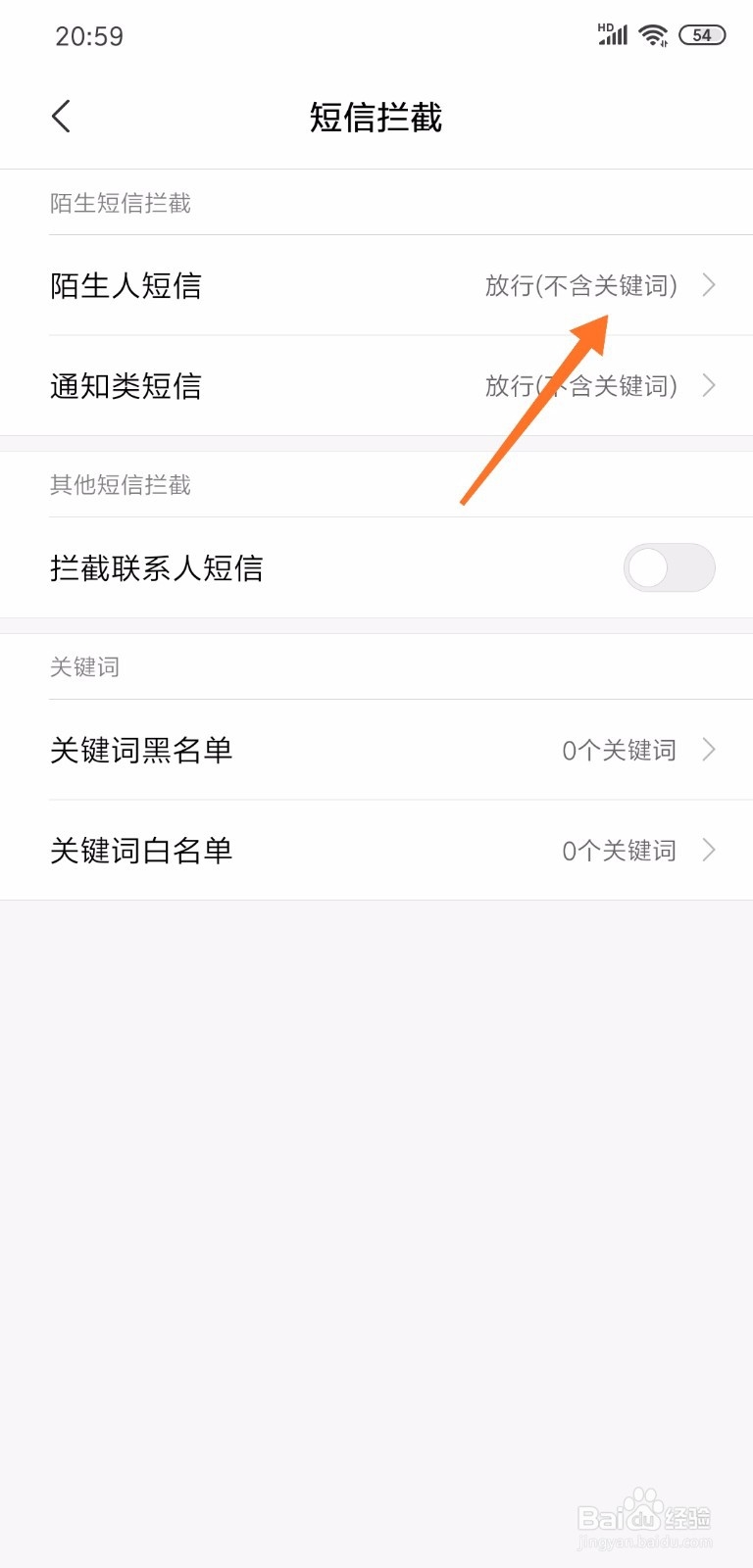Tap the clock showing 20:59

coord(90,35)
